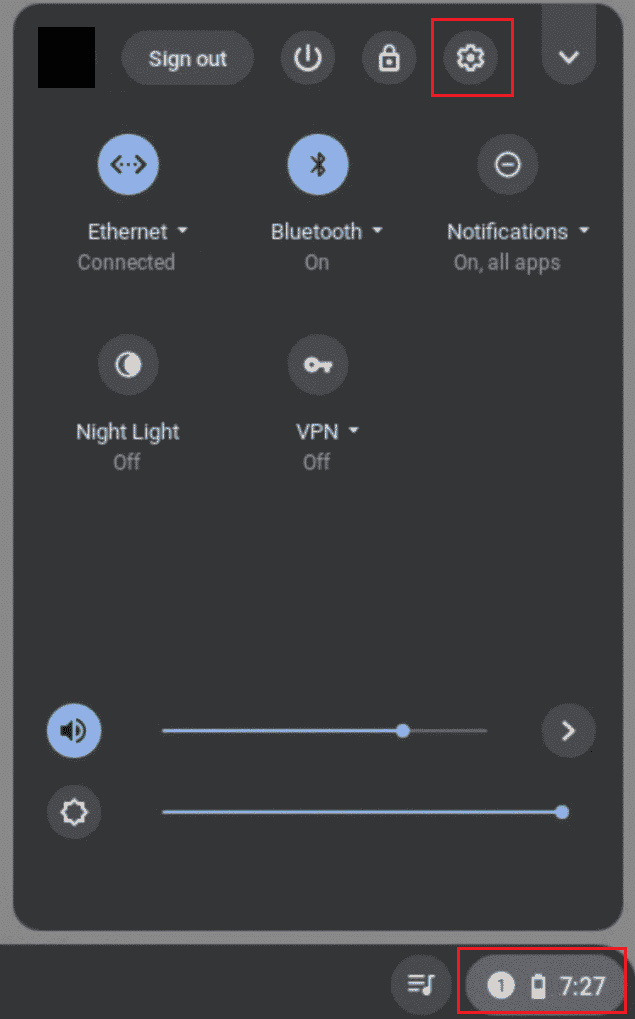The image size is (635, 1019).
Task: Toggle the VPN key icon
Action: coord(317,365)
